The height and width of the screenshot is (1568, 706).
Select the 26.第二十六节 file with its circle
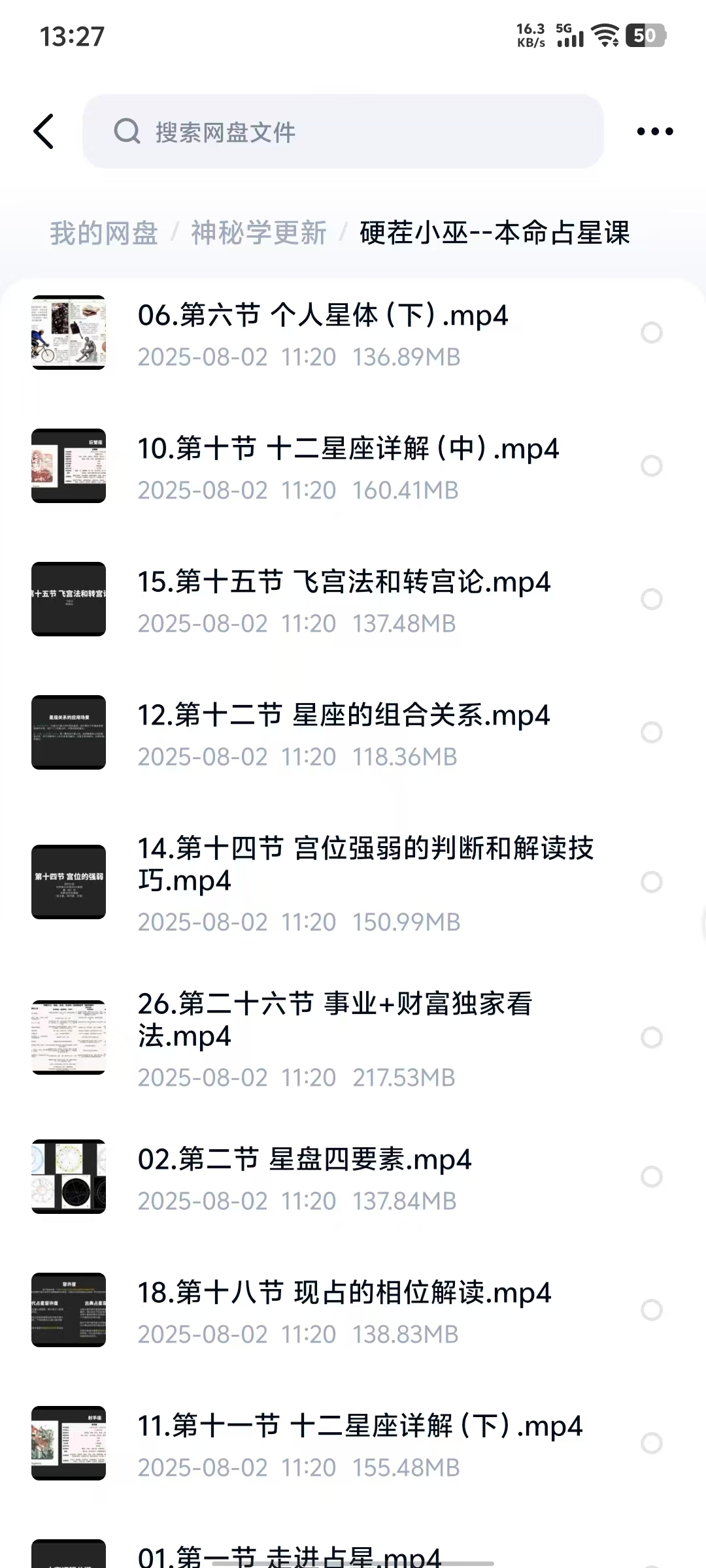tap(651, 1037)
